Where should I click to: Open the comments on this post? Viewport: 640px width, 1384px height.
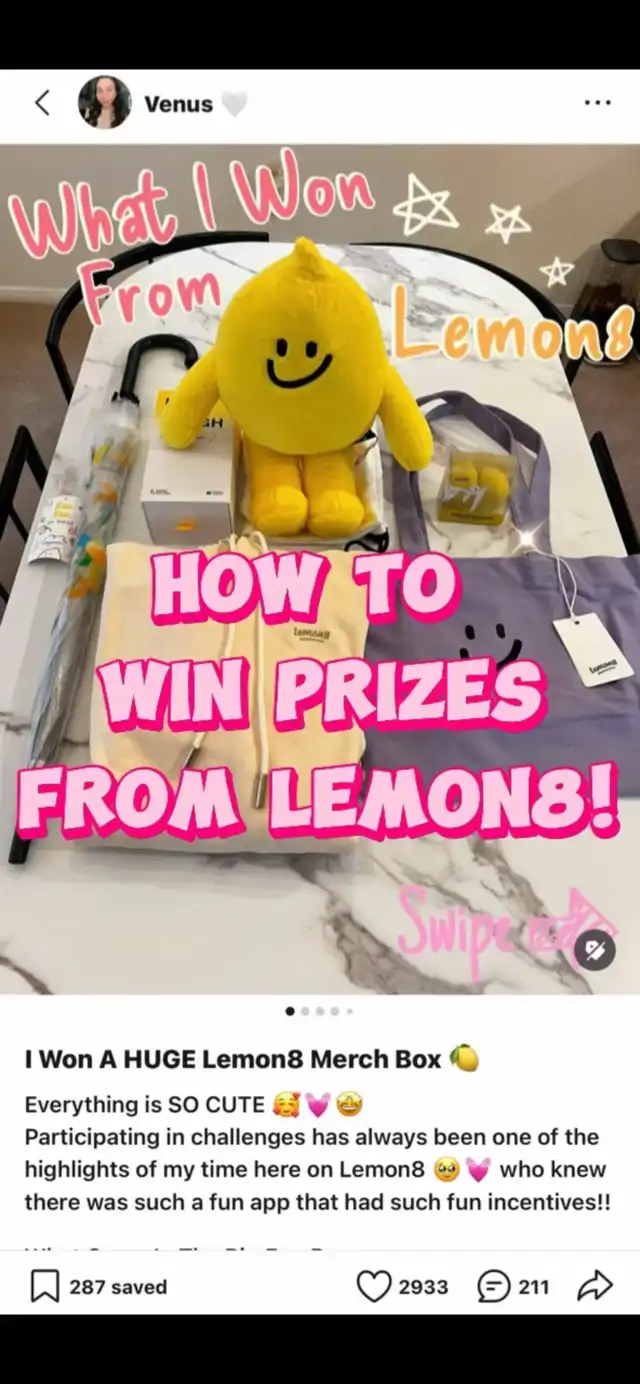494,1286
